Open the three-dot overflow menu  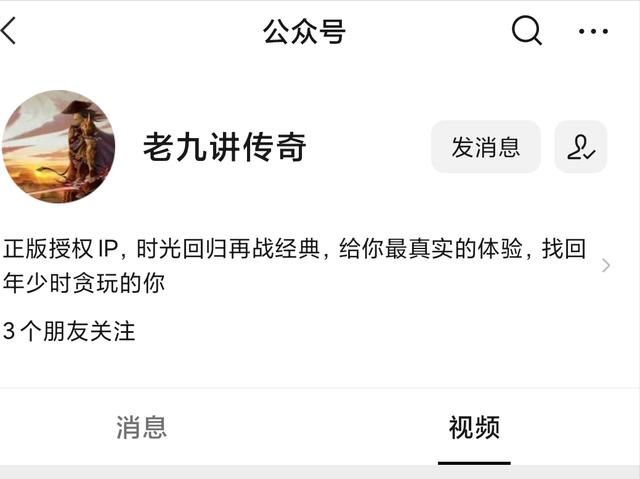click(x=593, y=32)
